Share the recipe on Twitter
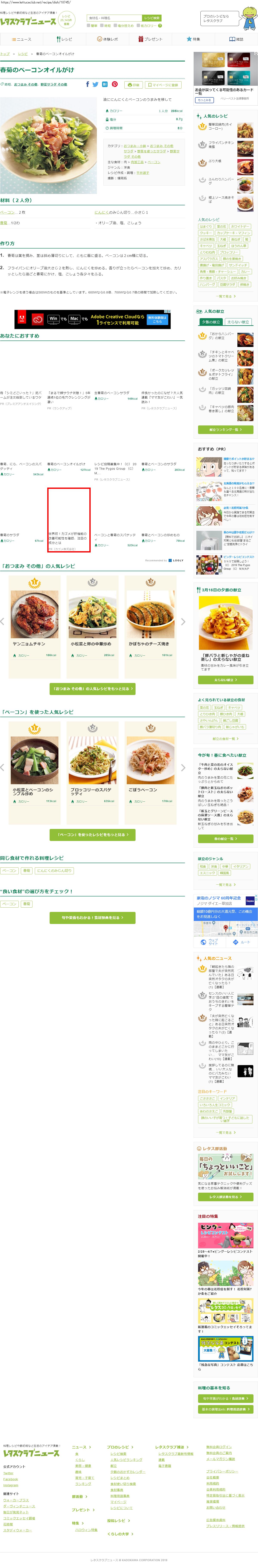 click(96, 85)
